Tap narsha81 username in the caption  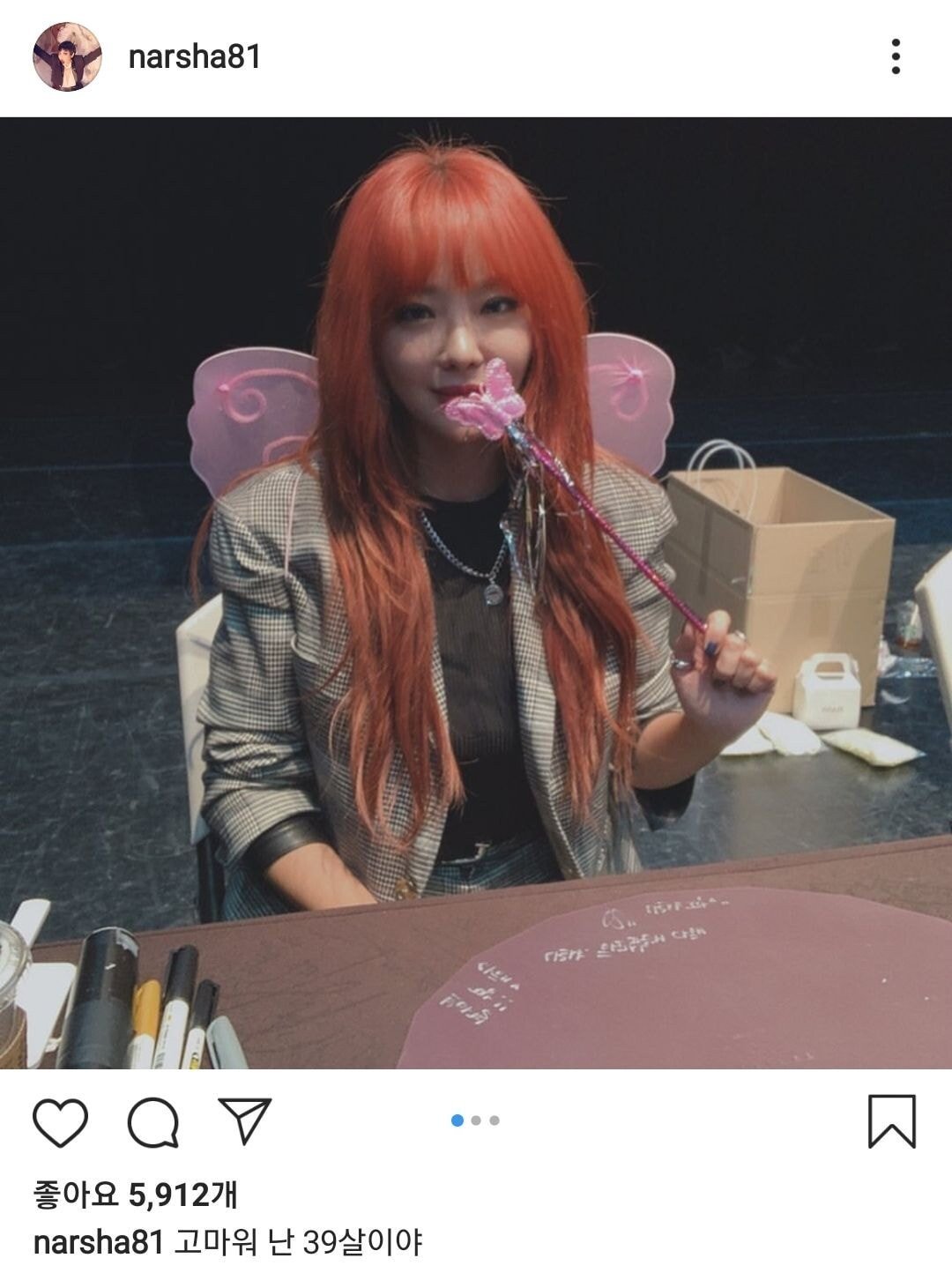(x=98, y=1243)
